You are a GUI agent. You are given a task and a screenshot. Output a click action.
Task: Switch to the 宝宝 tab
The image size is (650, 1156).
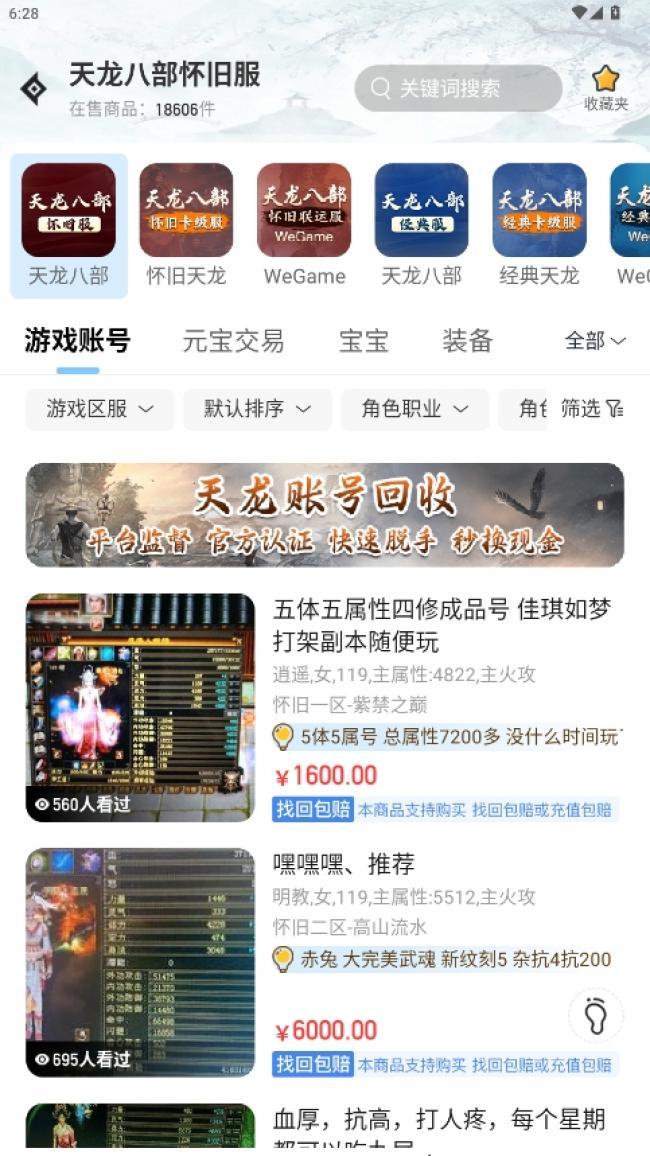coord(363,341)
